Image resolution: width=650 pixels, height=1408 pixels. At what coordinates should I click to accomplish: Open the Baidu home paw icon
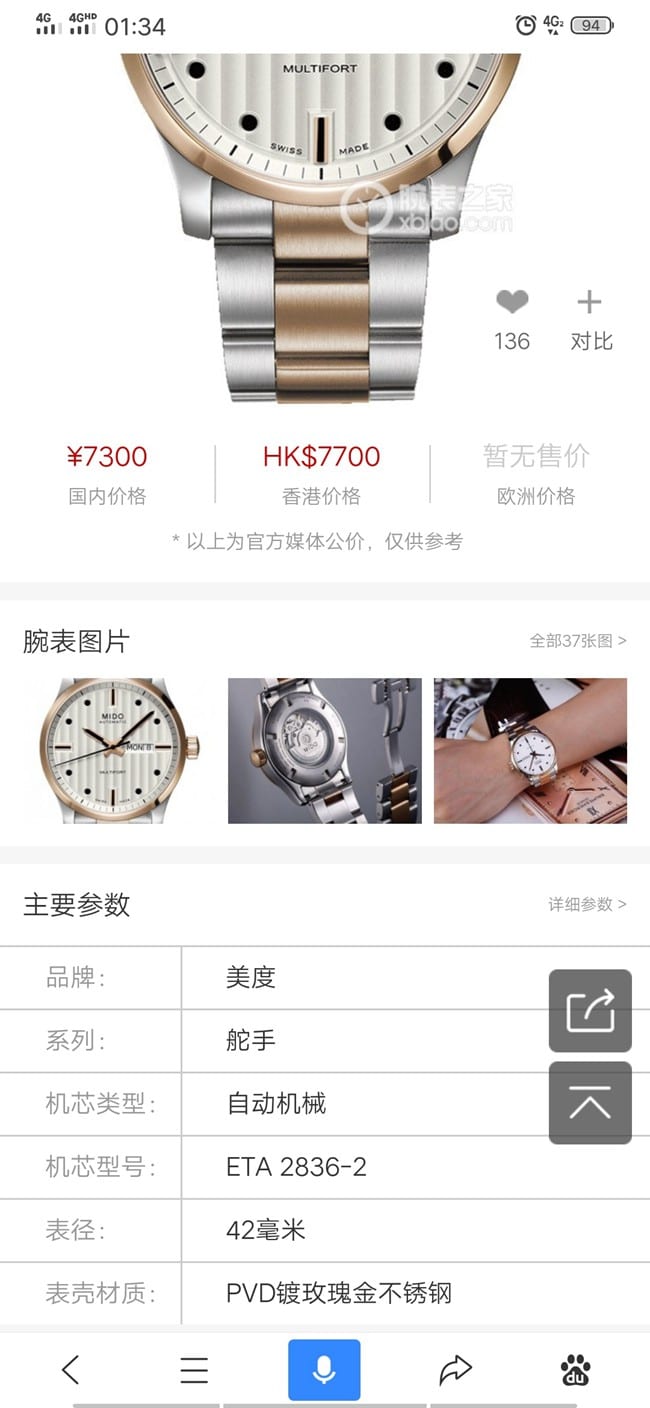pos(575,1369)
